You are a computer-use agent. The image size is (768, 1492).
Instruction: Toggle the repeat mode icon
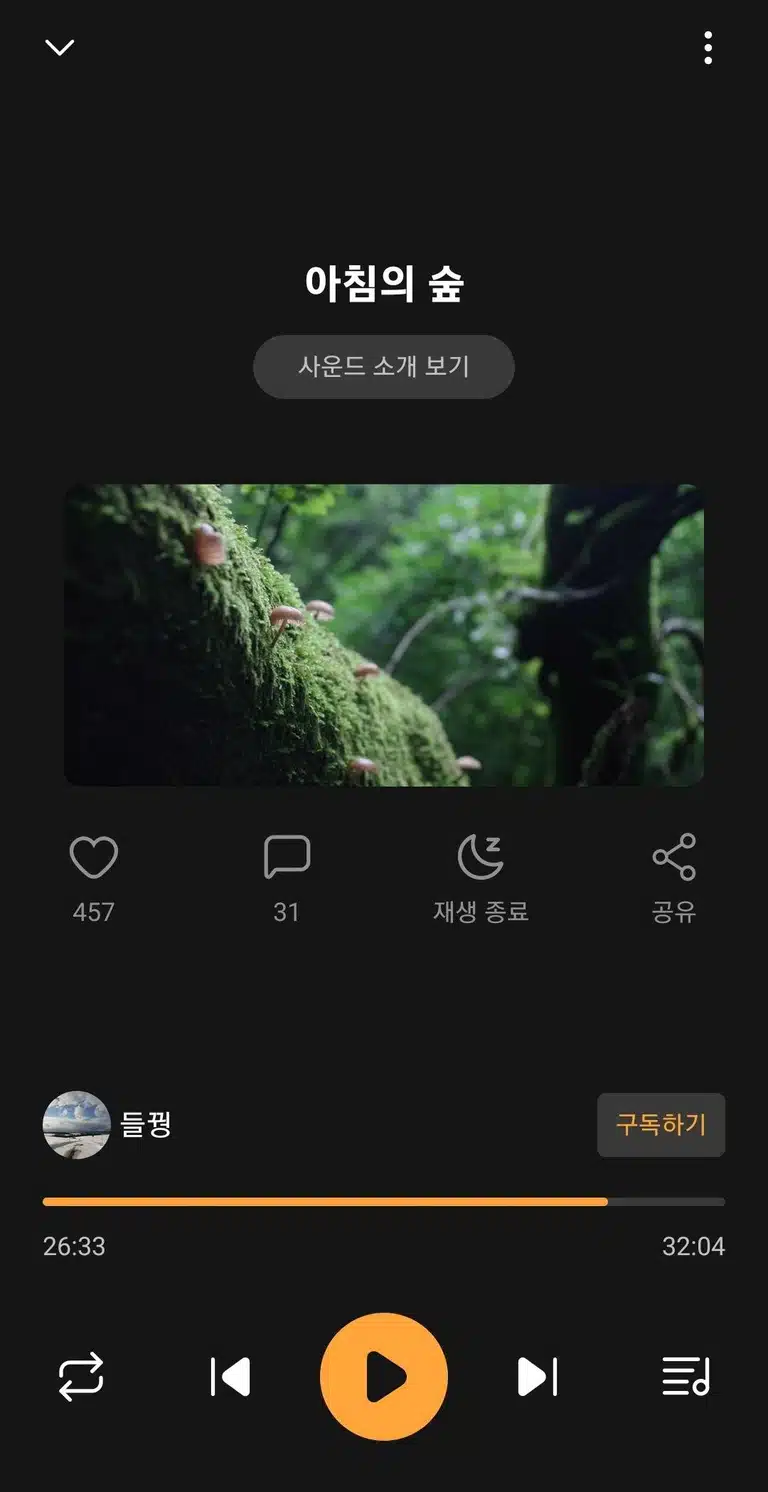[x=81, y=1377]
